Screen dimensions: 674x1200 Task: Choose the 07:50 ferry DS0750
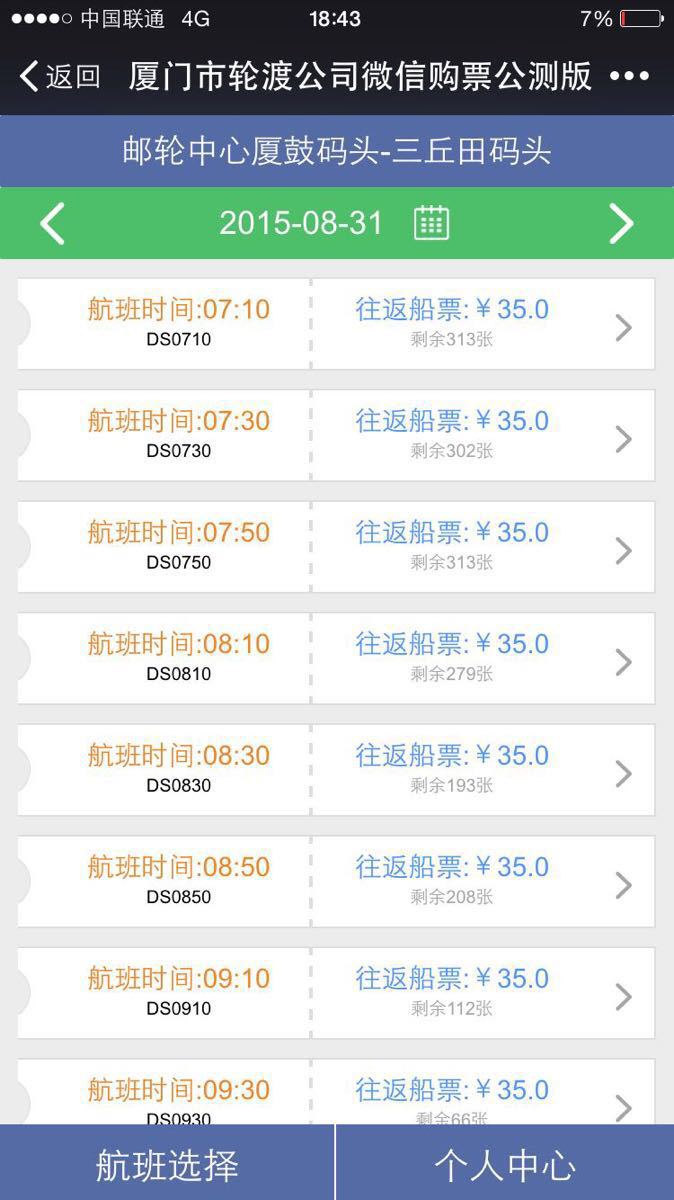336,547
